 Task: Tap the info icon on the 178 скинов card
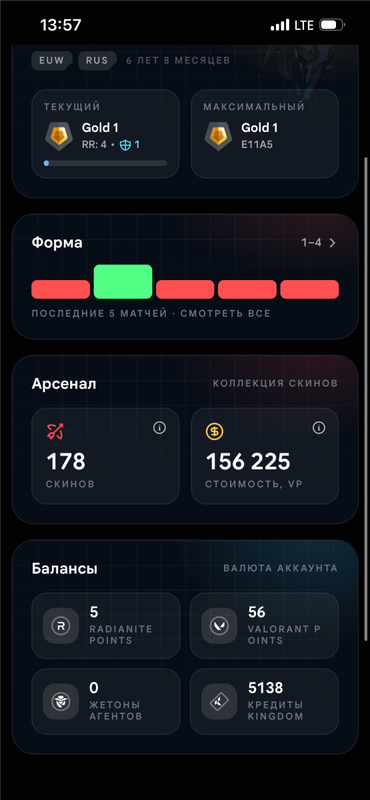(159, 428)
